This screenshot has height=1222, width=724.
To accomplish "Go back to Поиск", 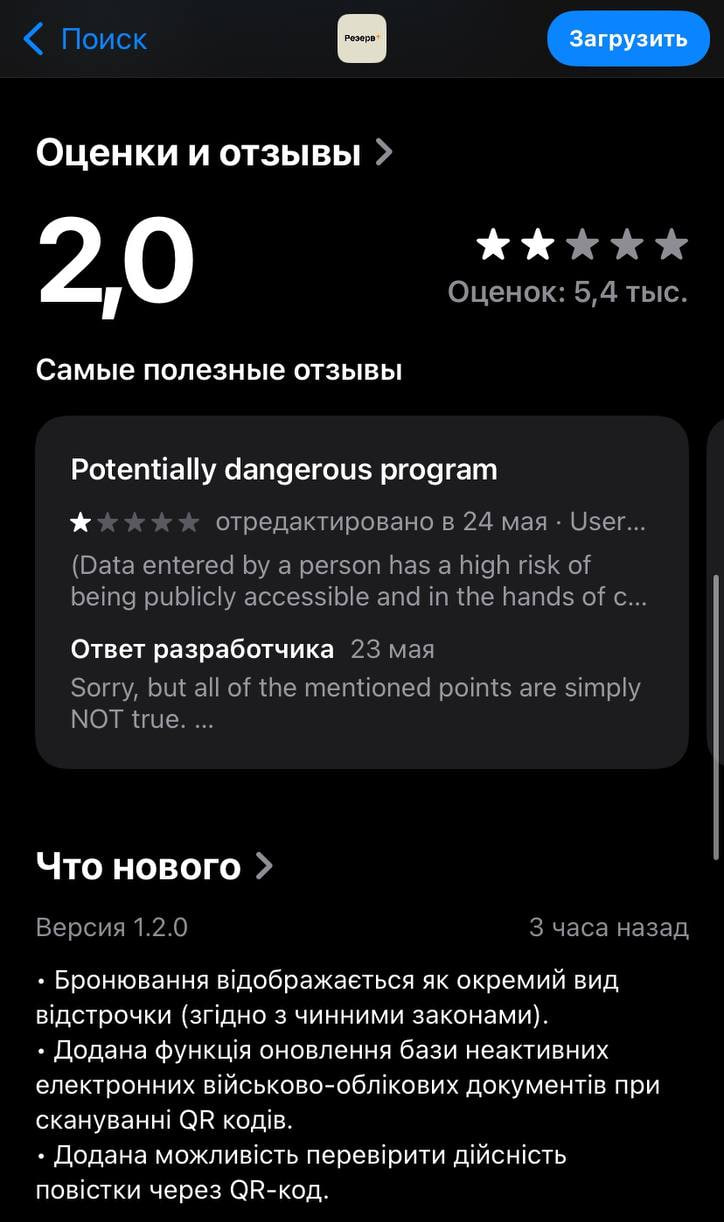I will pyautogui.click(x=85, y=39).
